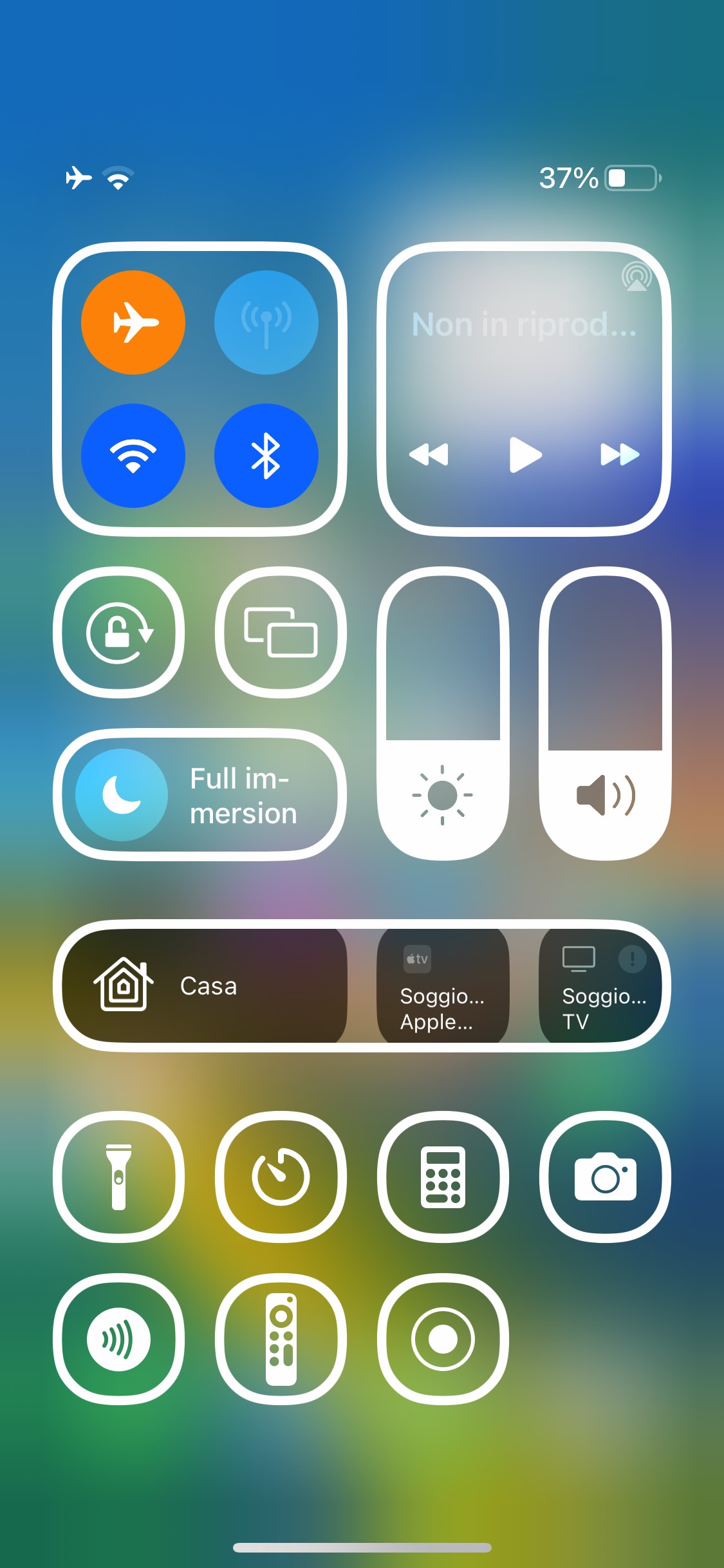Image resolution: width=724 pixels, height=1568 pixels.
Task: Play media in Now Playing widget
Action: tap(524, 454)
